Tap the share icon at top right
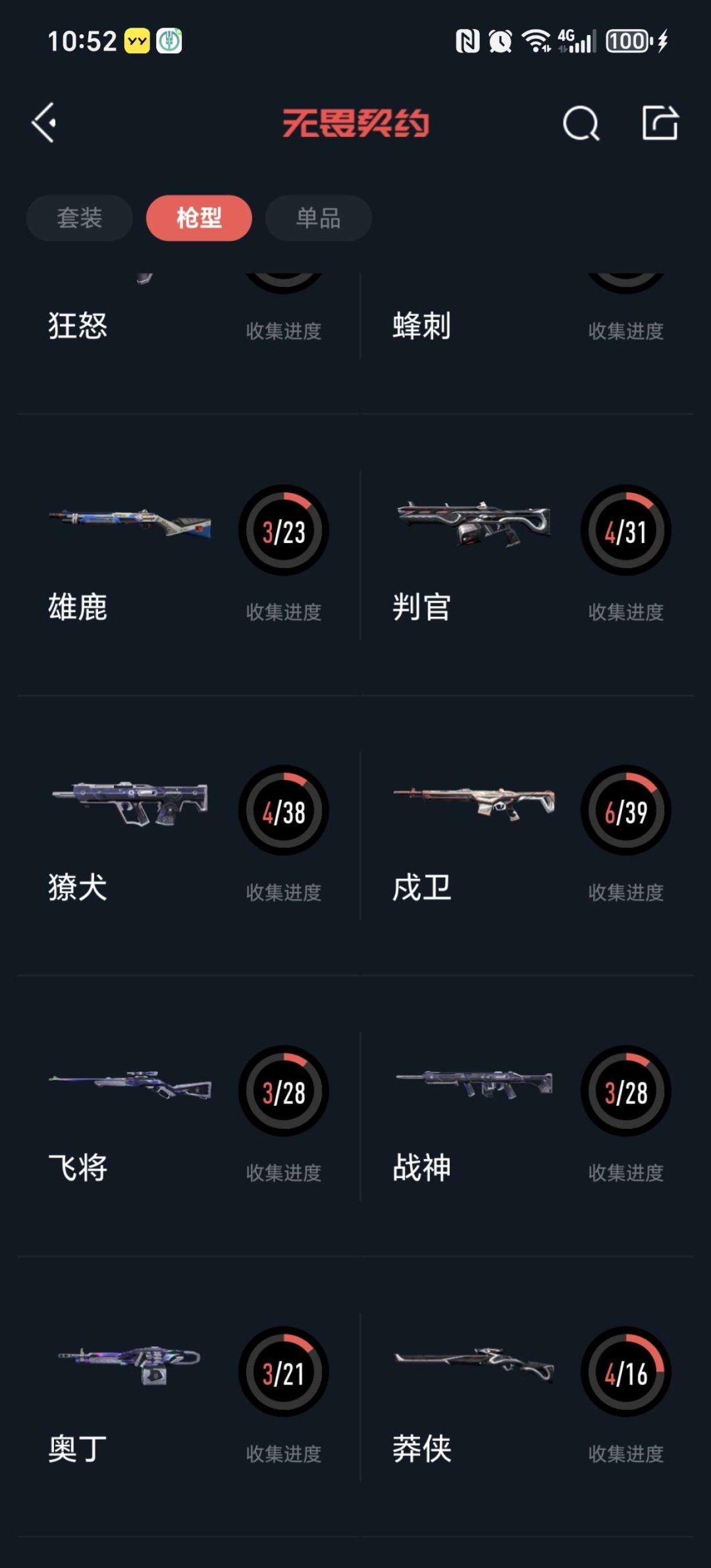This screenshot has height=1568, width=711. tap(662, 122)
